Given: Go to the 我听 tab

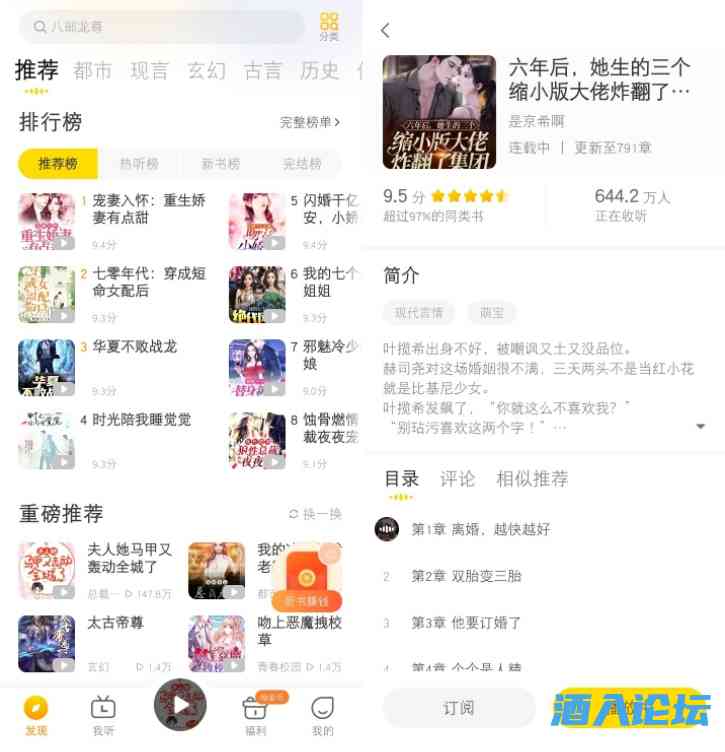Looking at the screenshot, I should tap(103, 714).
